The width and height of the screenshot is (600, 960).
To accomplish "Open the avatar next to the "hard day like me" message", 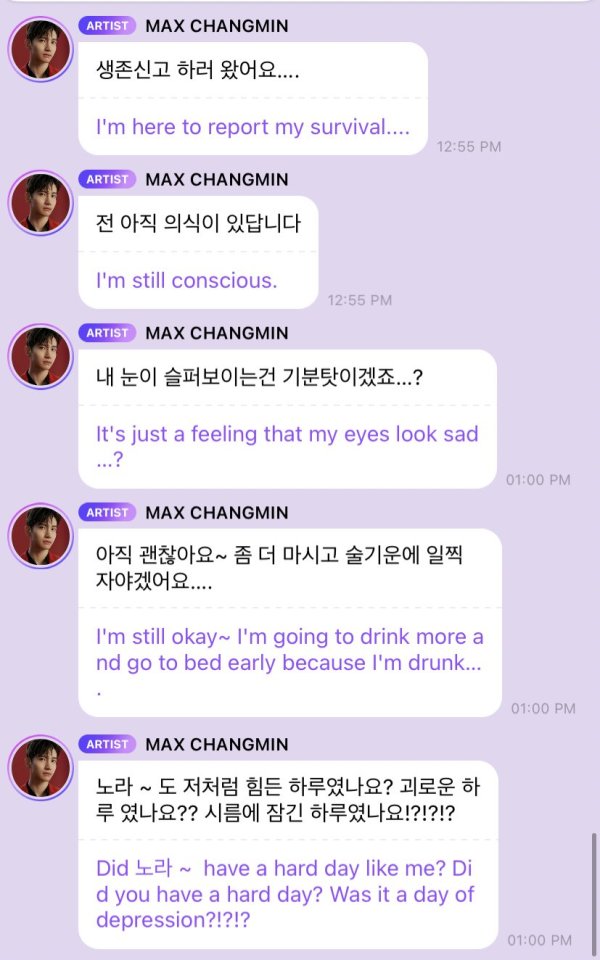I will 41,768.
